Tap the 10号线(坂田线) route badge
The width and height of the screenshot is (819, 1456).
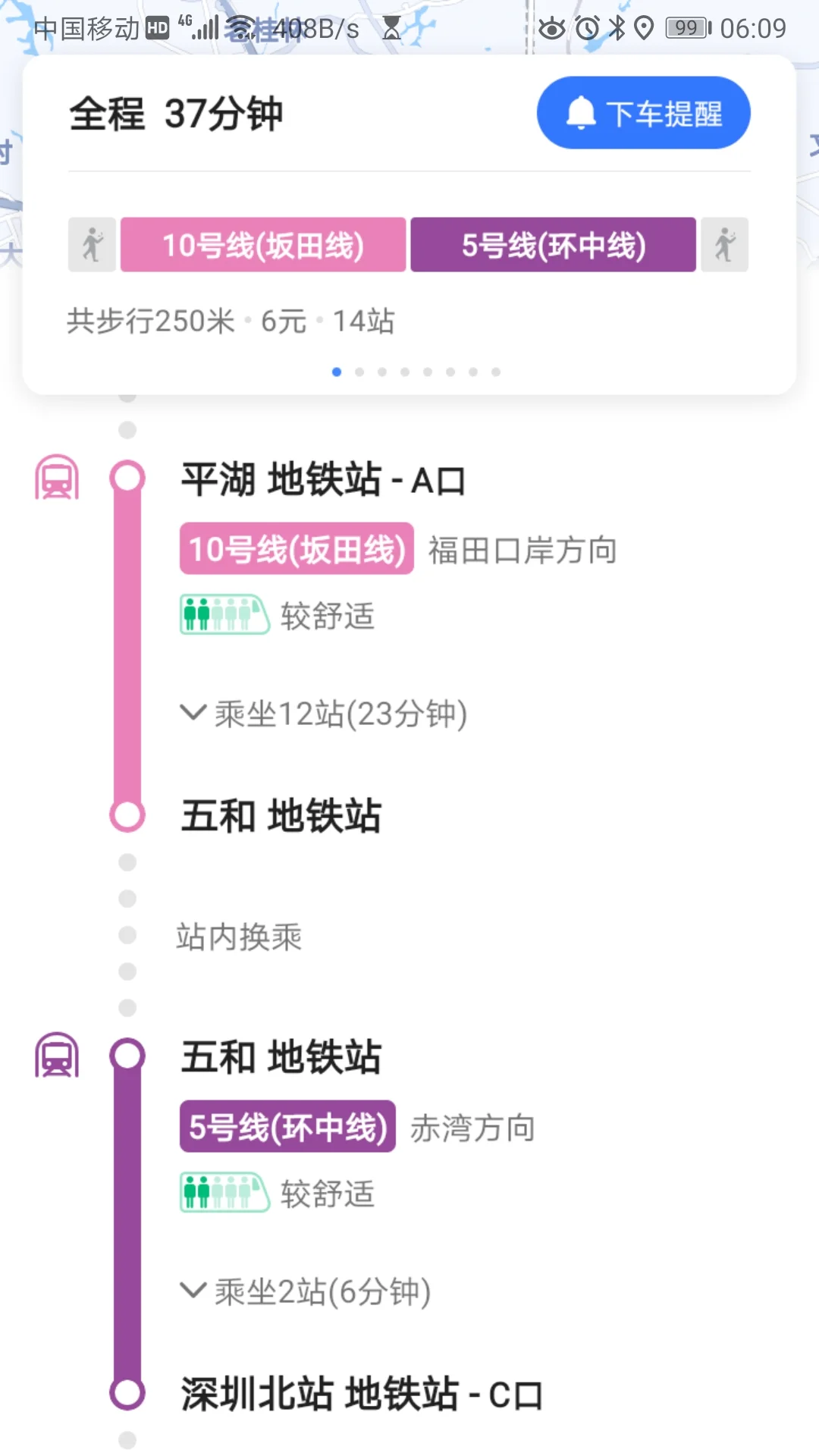pyautogui.click(x=262, y=244)
